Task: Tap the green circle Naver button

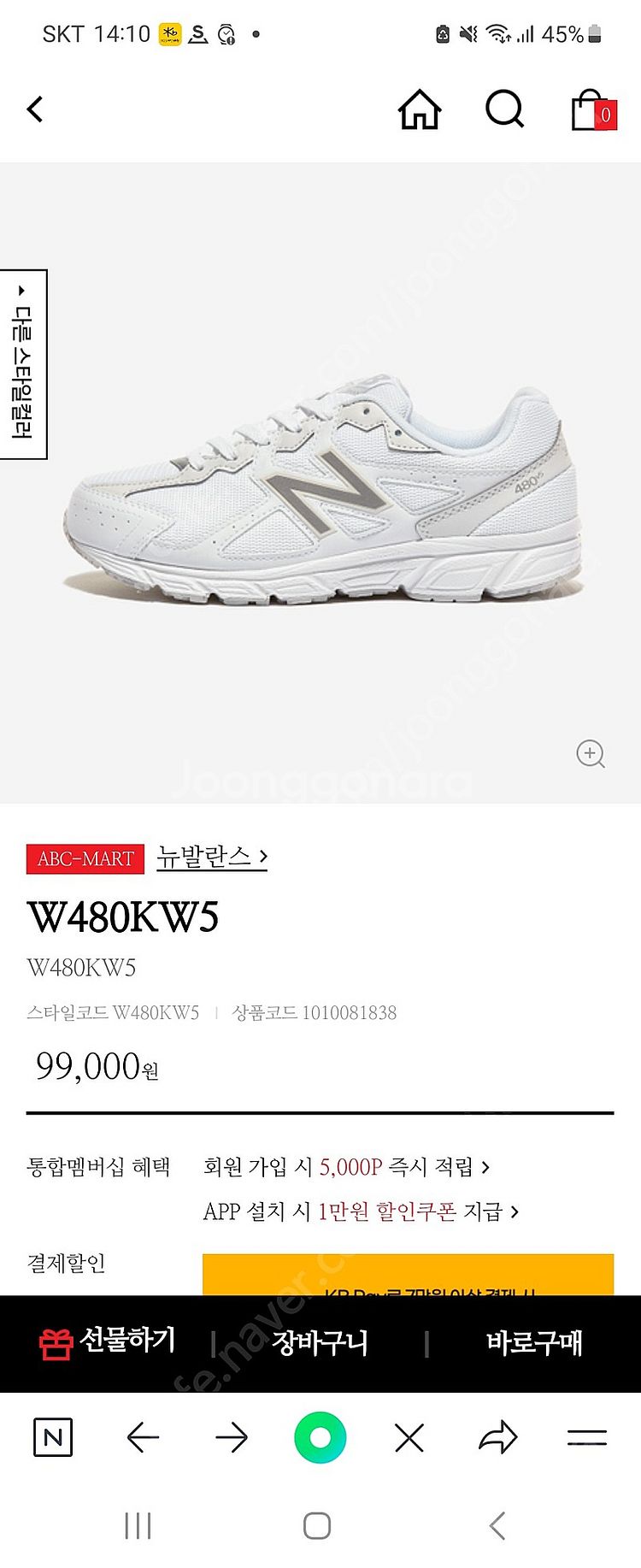Action: pos(320,1437)
